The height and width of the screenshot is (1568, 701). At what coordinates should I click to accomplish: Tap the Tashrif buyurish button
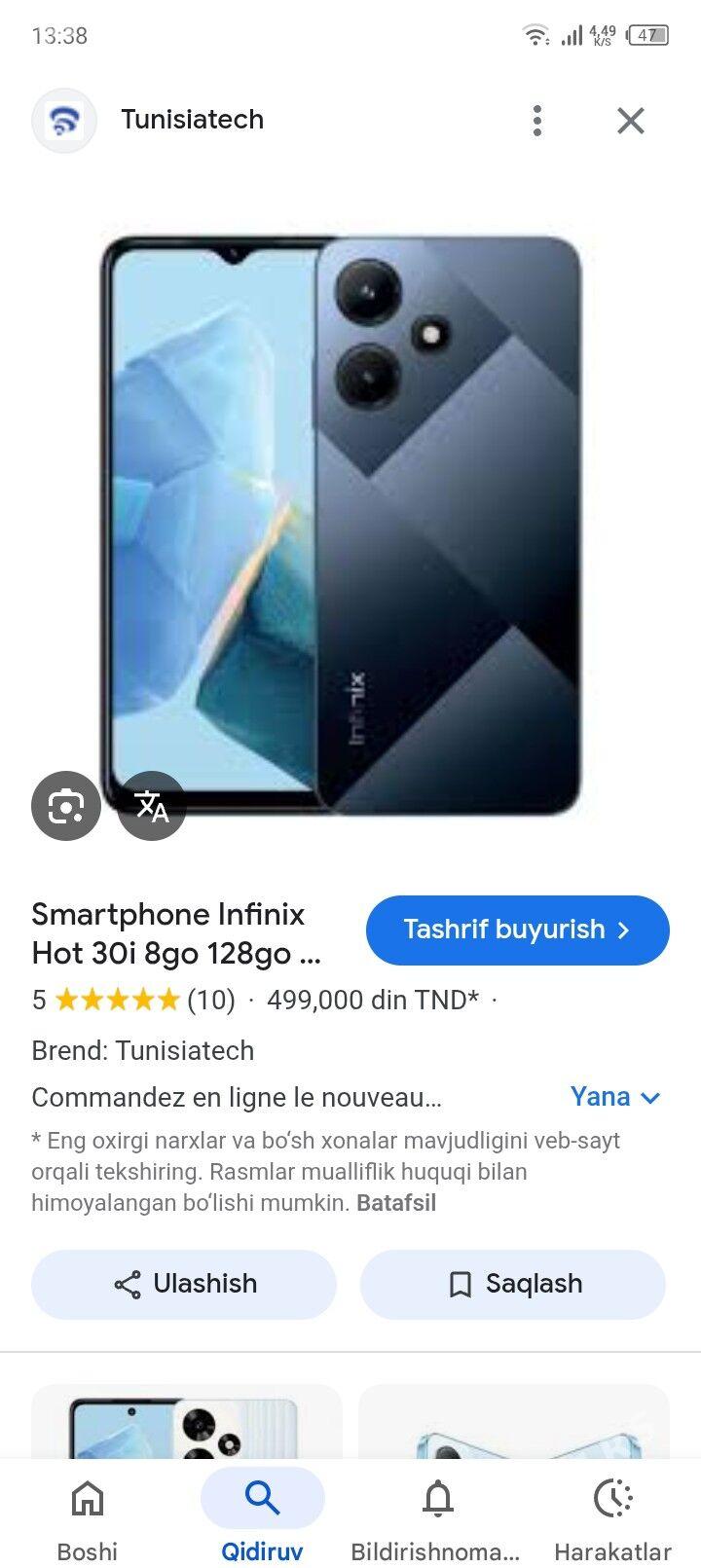[x=517, y=930]
